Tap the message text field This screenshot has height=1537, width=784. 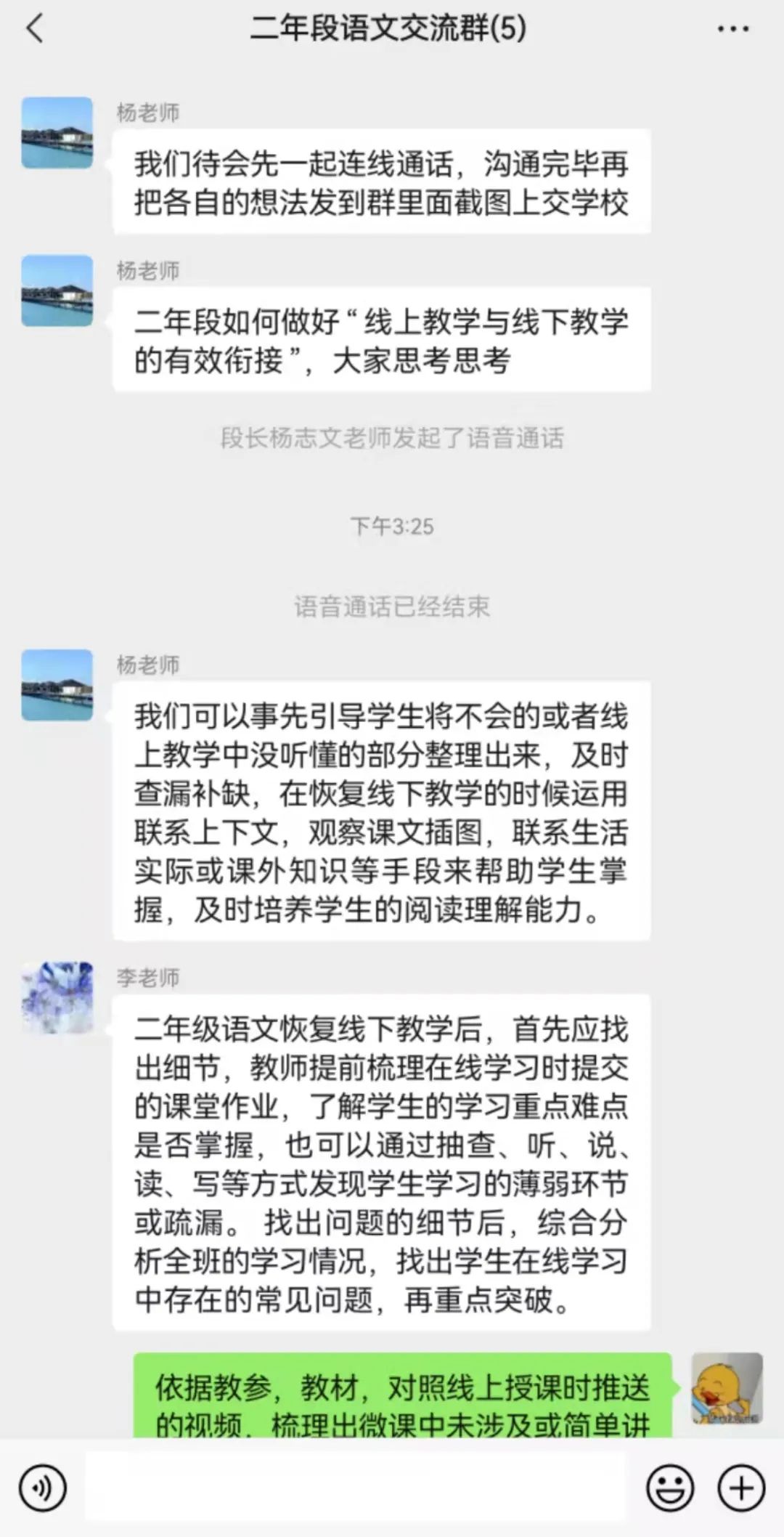[356, 1487]
